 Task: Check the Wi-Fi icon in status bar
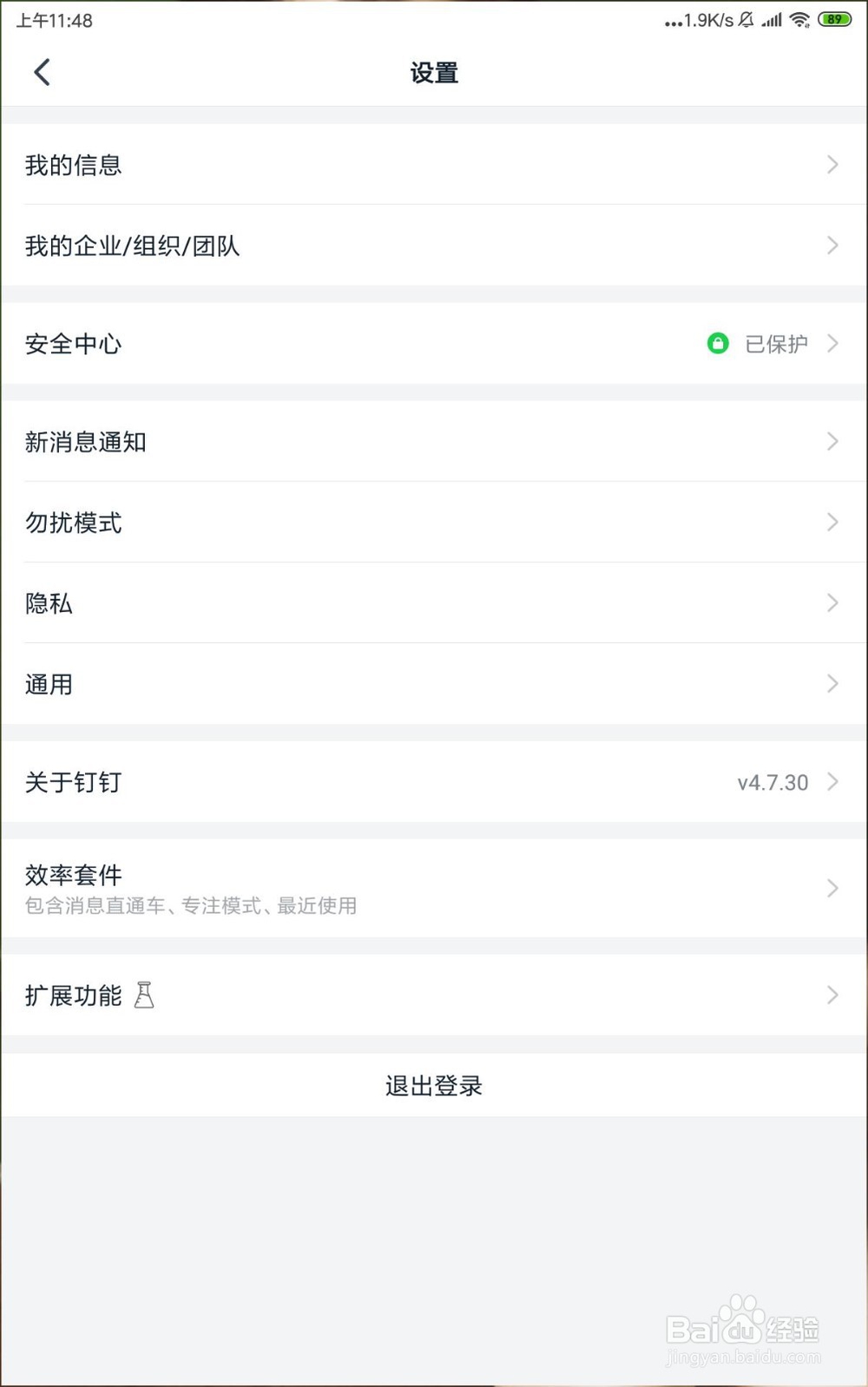(x=799, y=19)
